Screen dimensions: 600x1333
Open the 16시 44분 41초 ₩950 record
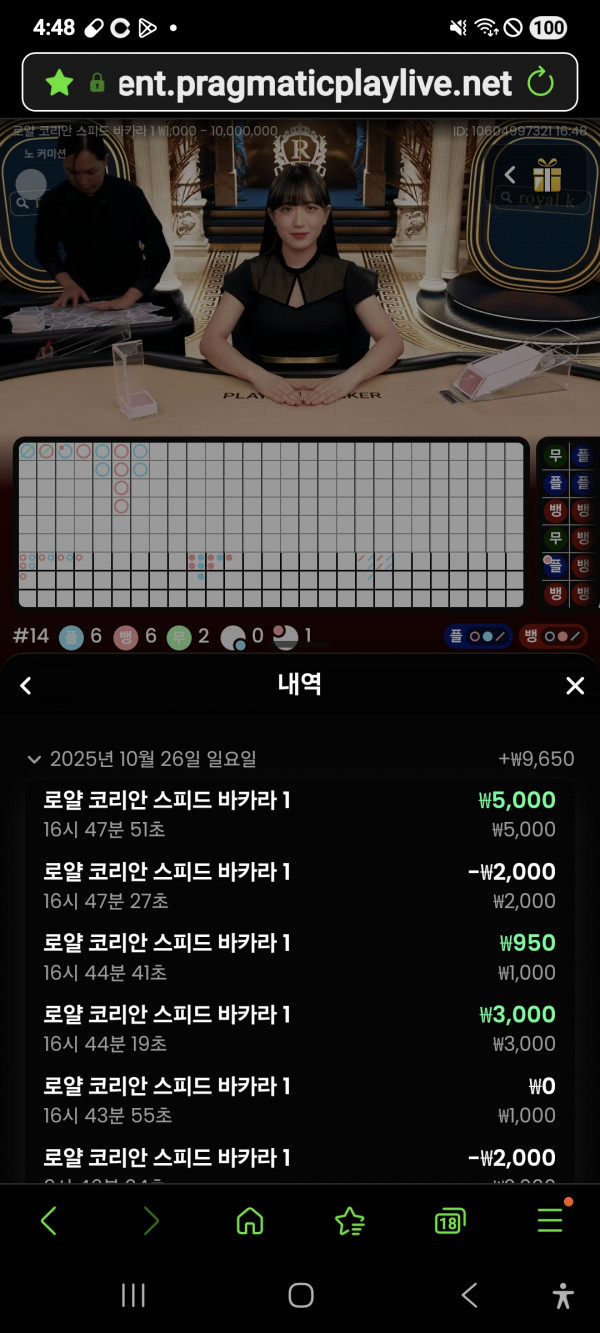pyautogui.click(x=300, y=957)
